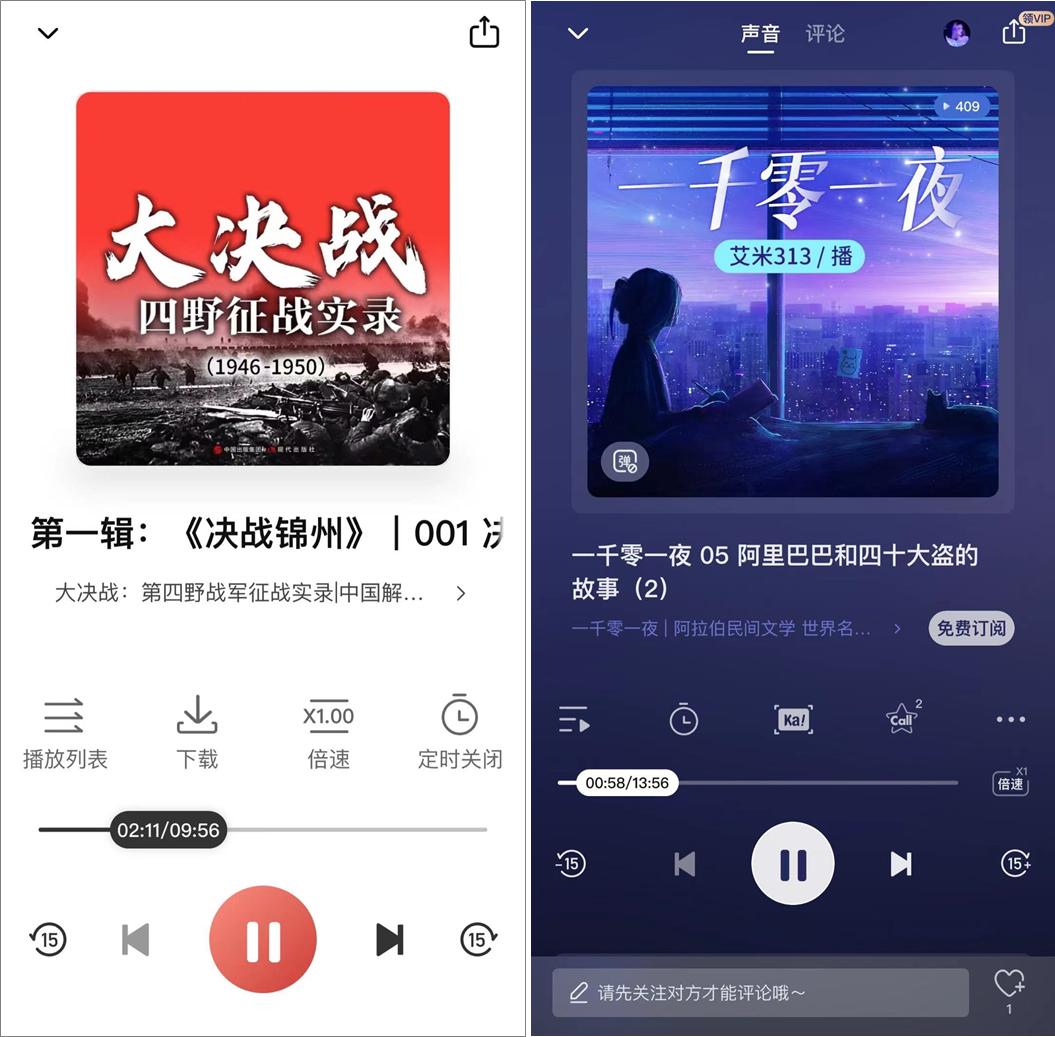Share via the icon with the 领VIP badge

tap(1014, 33)
